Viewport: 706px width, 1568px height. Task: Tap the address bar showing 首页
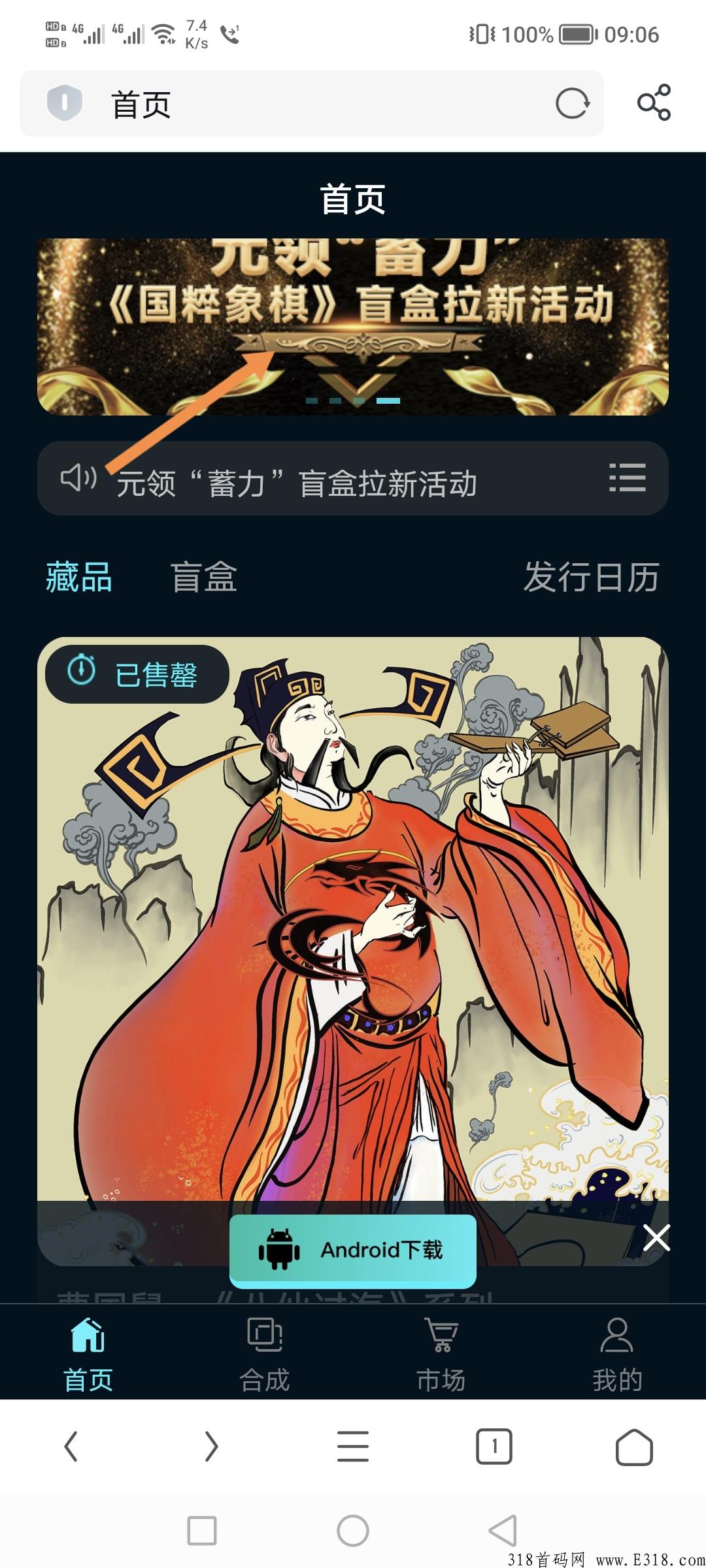tap(314, 104)
